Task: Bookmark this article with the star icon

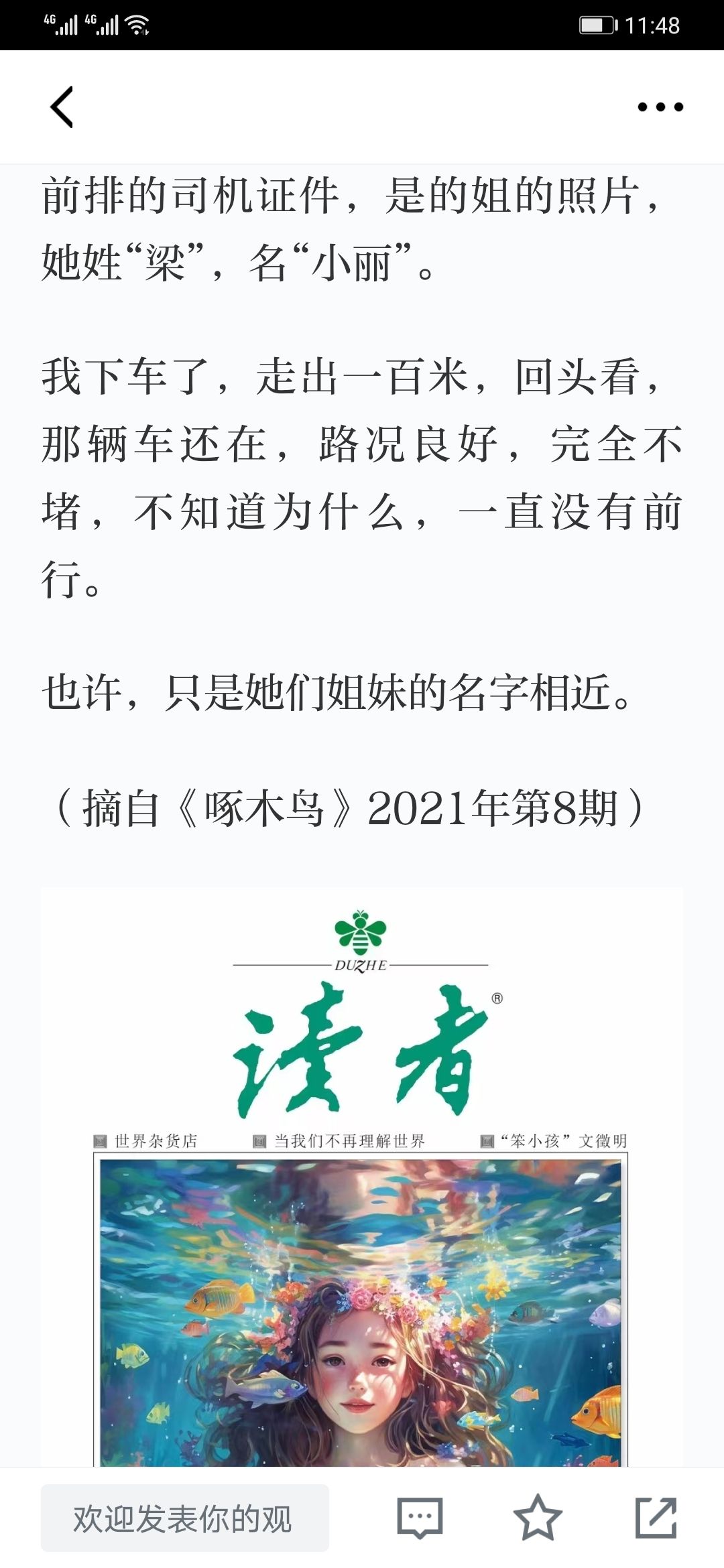Action: coord(538,1517)
